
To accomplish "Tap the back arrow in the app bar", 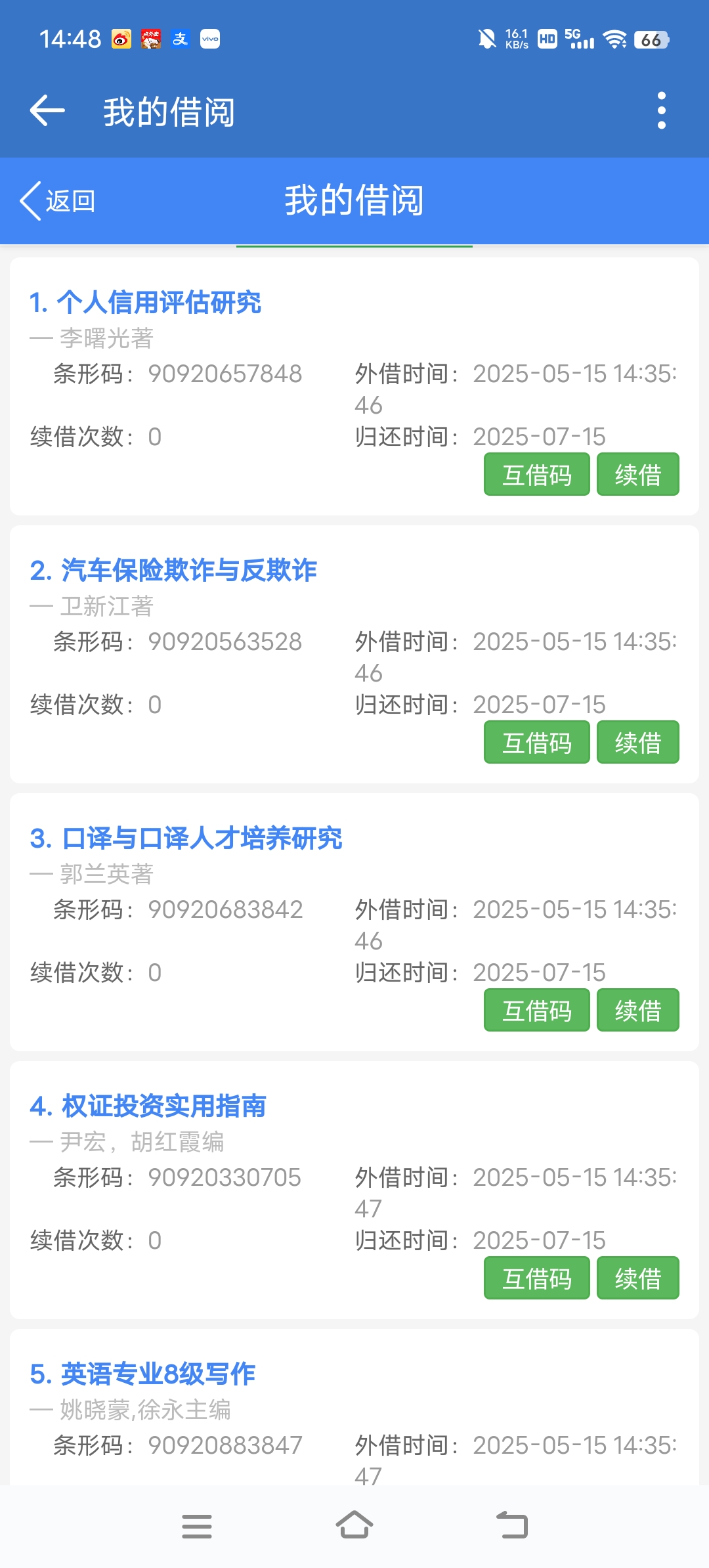I will coord(47,110).
